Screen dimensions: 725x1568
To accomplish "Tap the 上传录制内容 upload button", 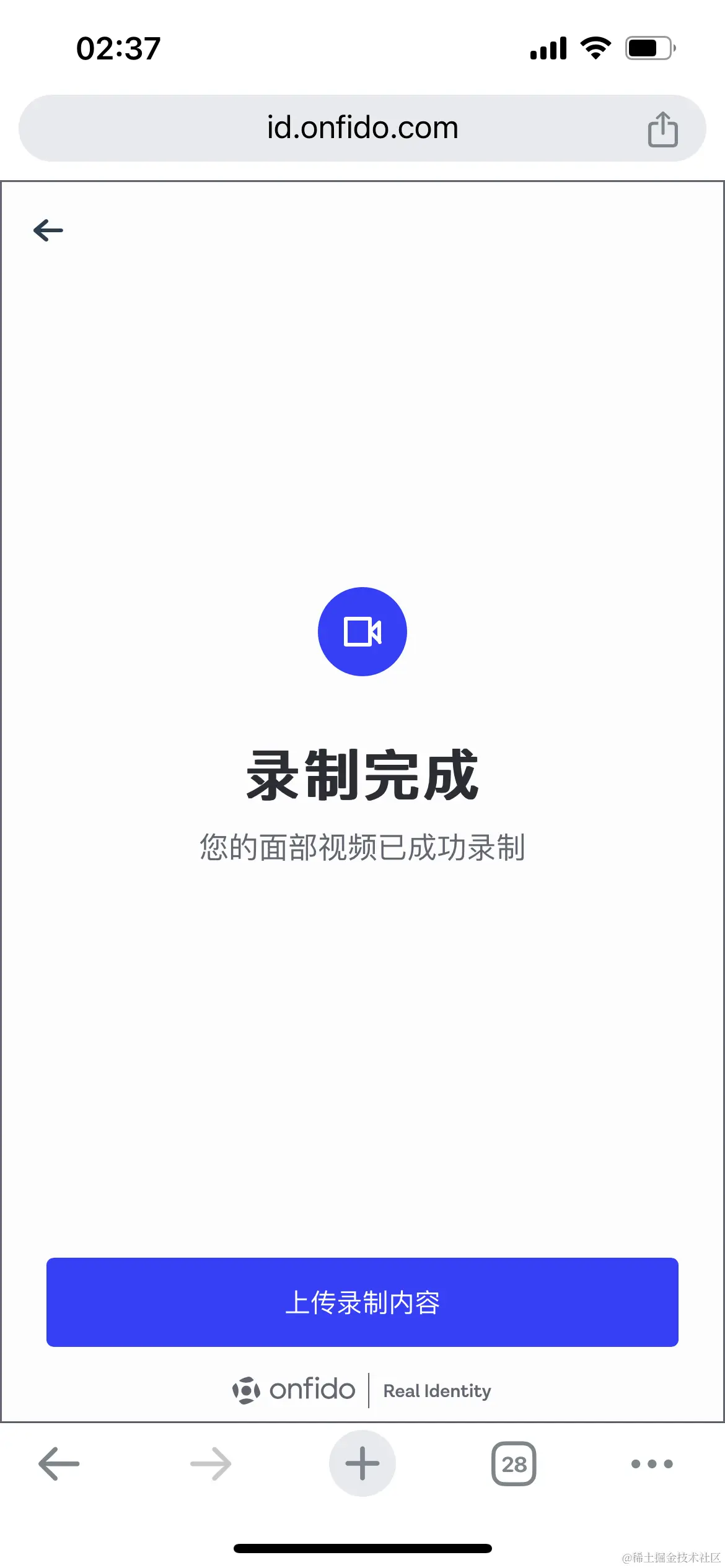I will pos(362,1304).
